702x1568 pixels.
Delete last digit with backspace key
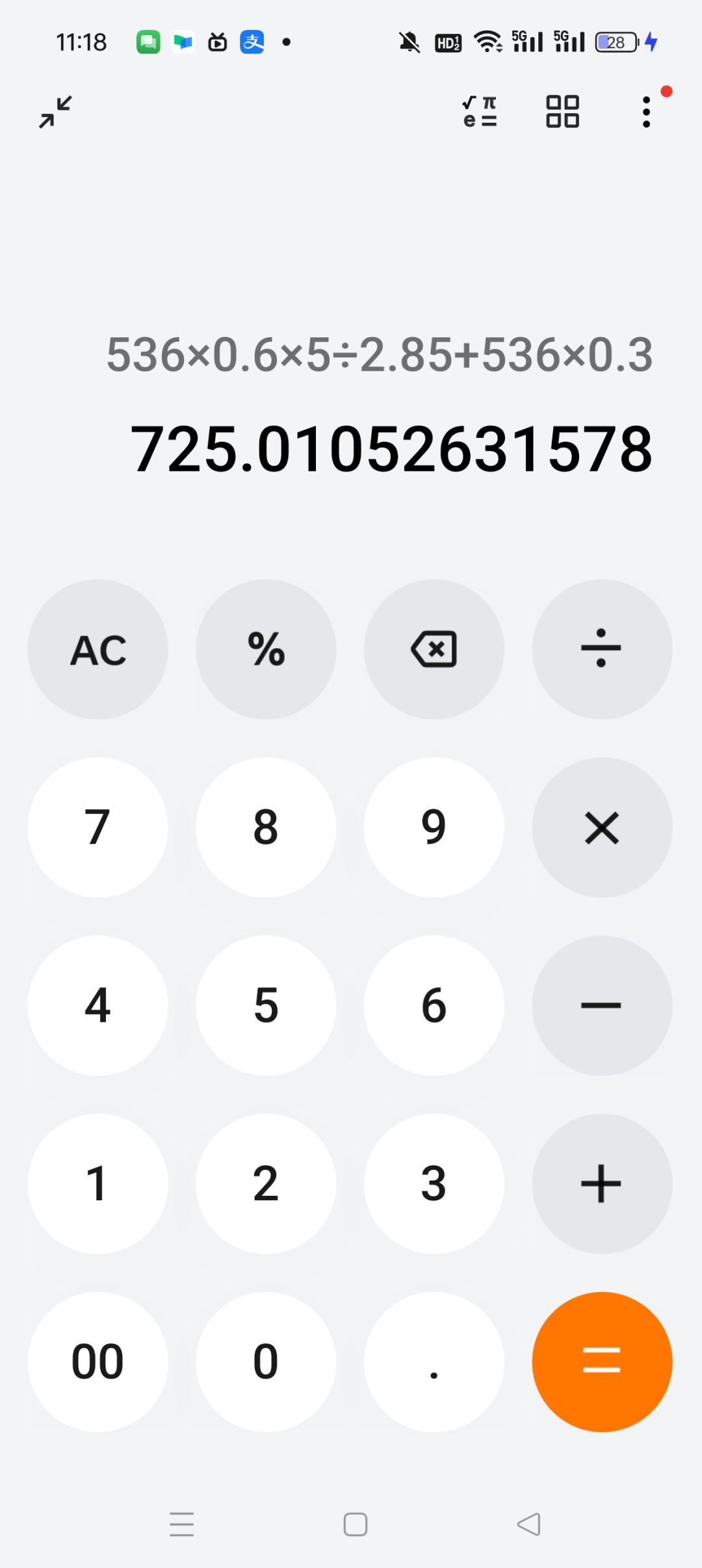(x=434, y=649)
